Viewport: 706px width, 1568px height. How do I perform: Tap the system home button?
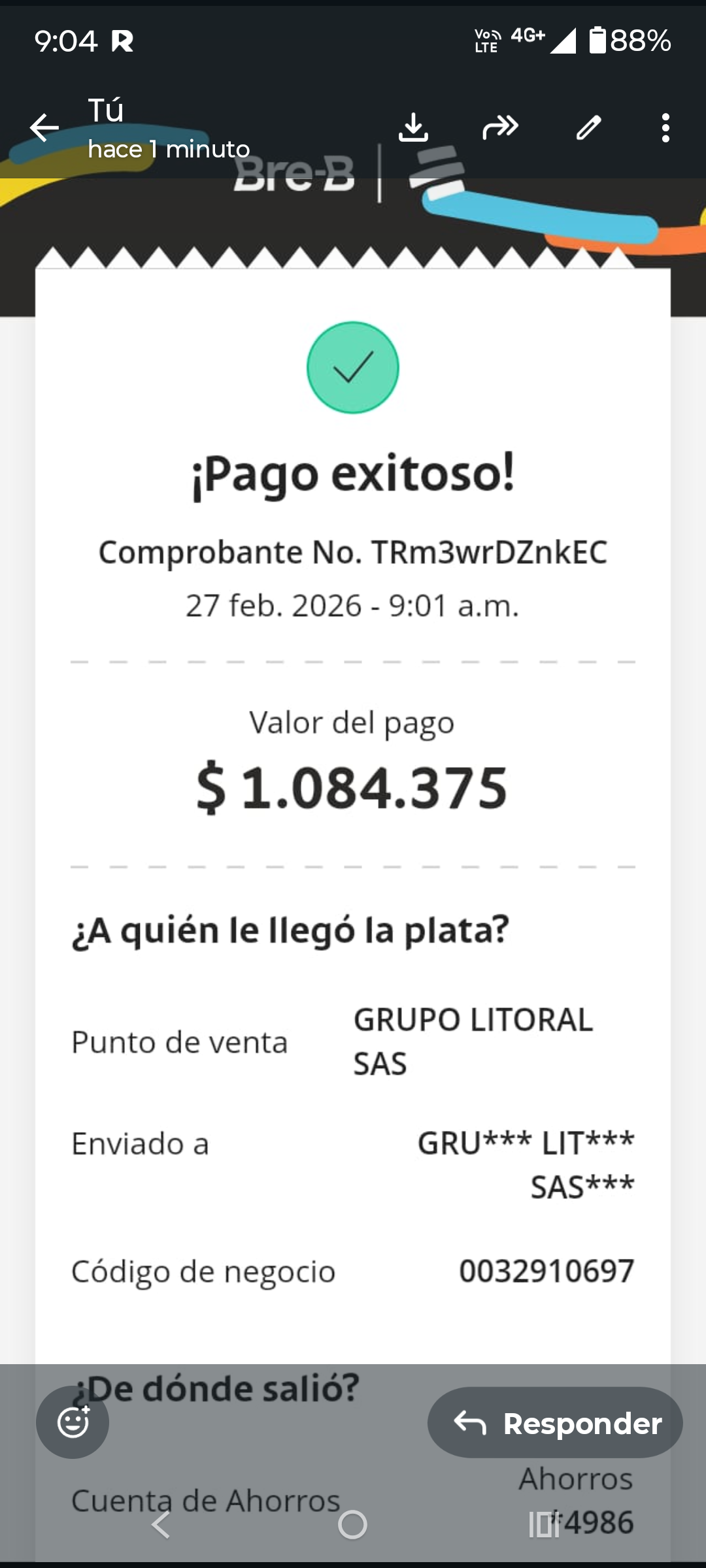pos(352,1524)
